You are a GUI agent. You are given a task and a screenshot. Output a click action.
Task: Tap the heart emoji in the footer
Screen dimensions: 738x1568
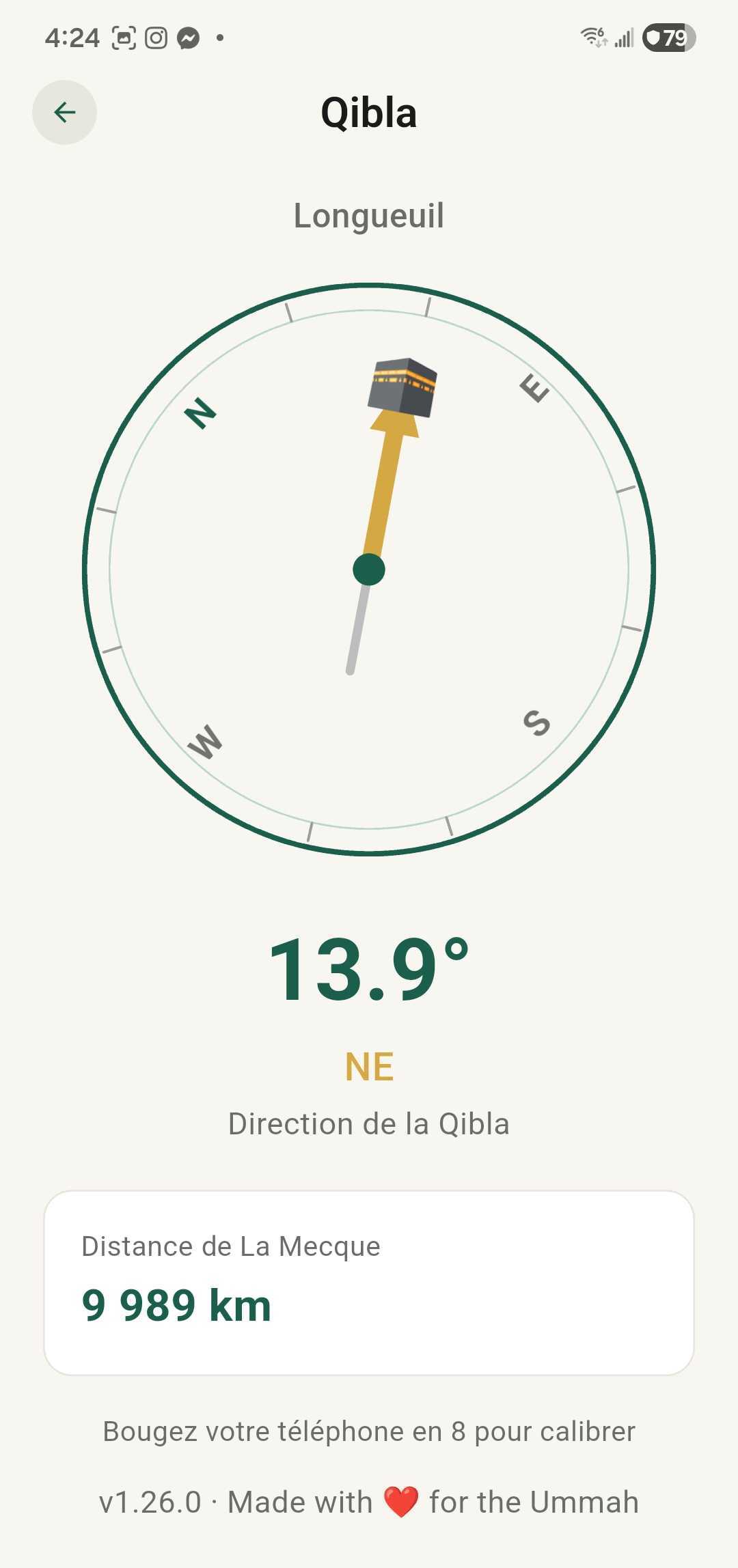(x=402, y=1501)
